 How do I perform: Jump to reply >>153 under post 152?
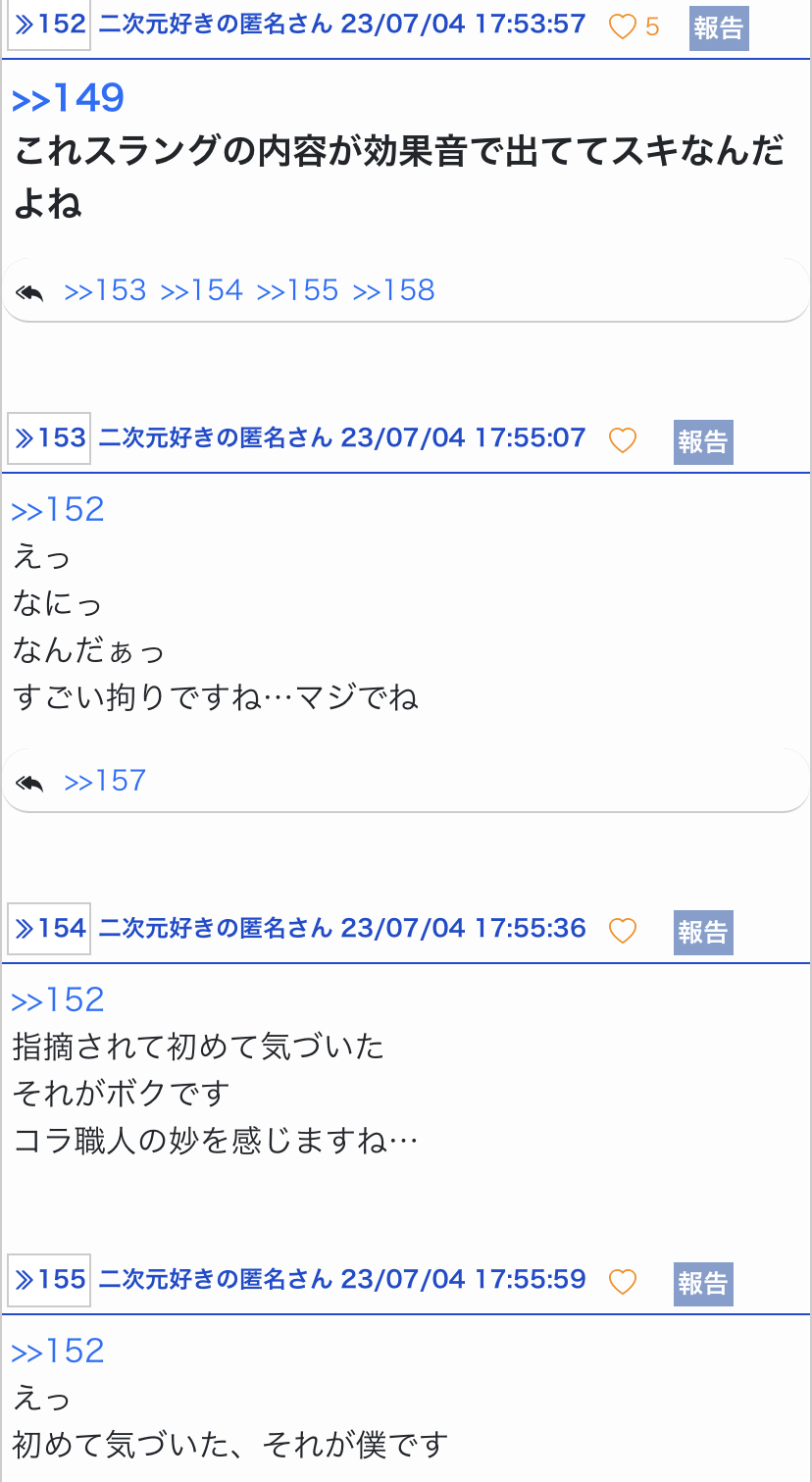pos(105,290)
